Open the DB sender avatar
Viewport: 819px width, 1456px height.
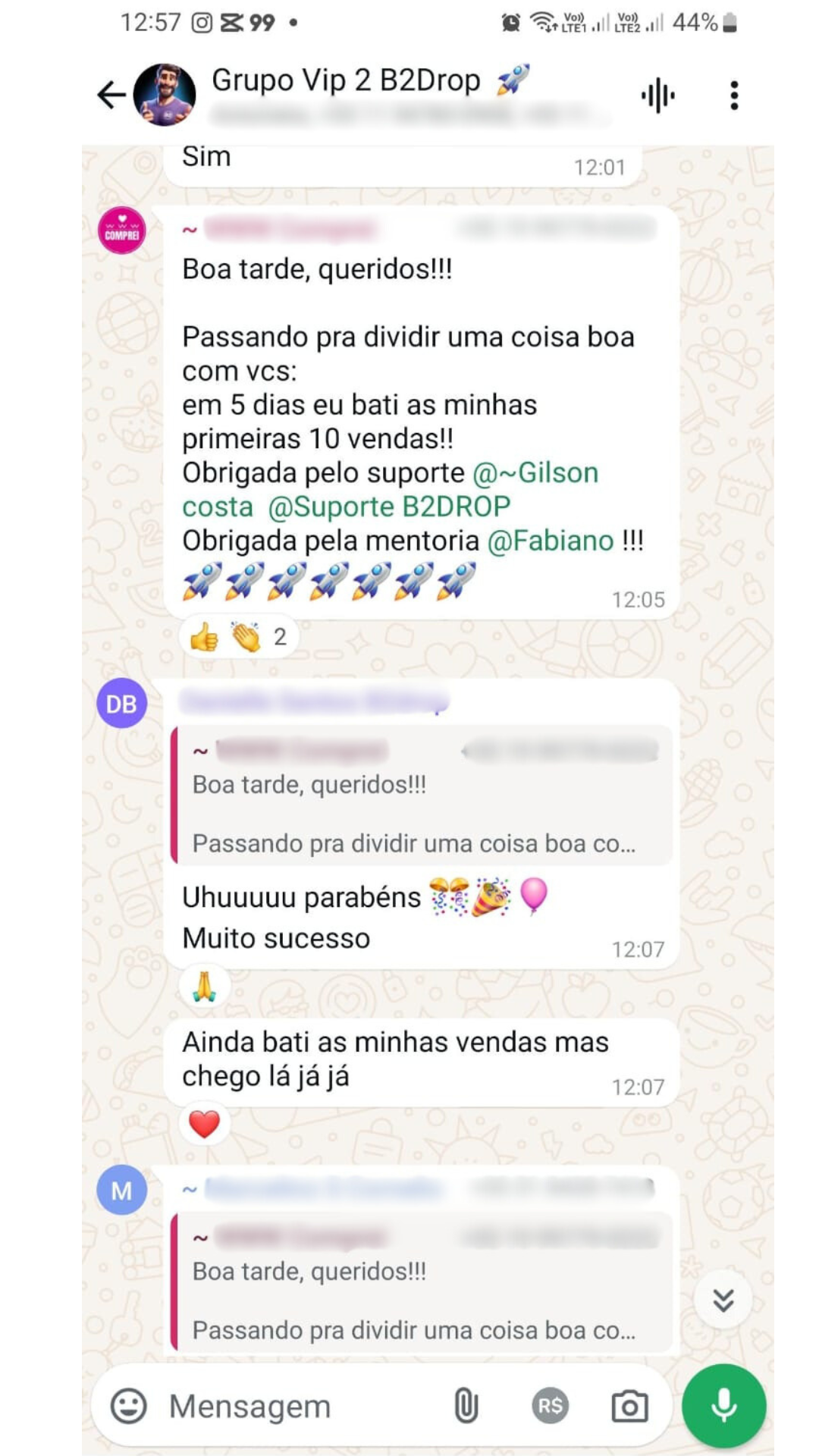tap(121, 704)
